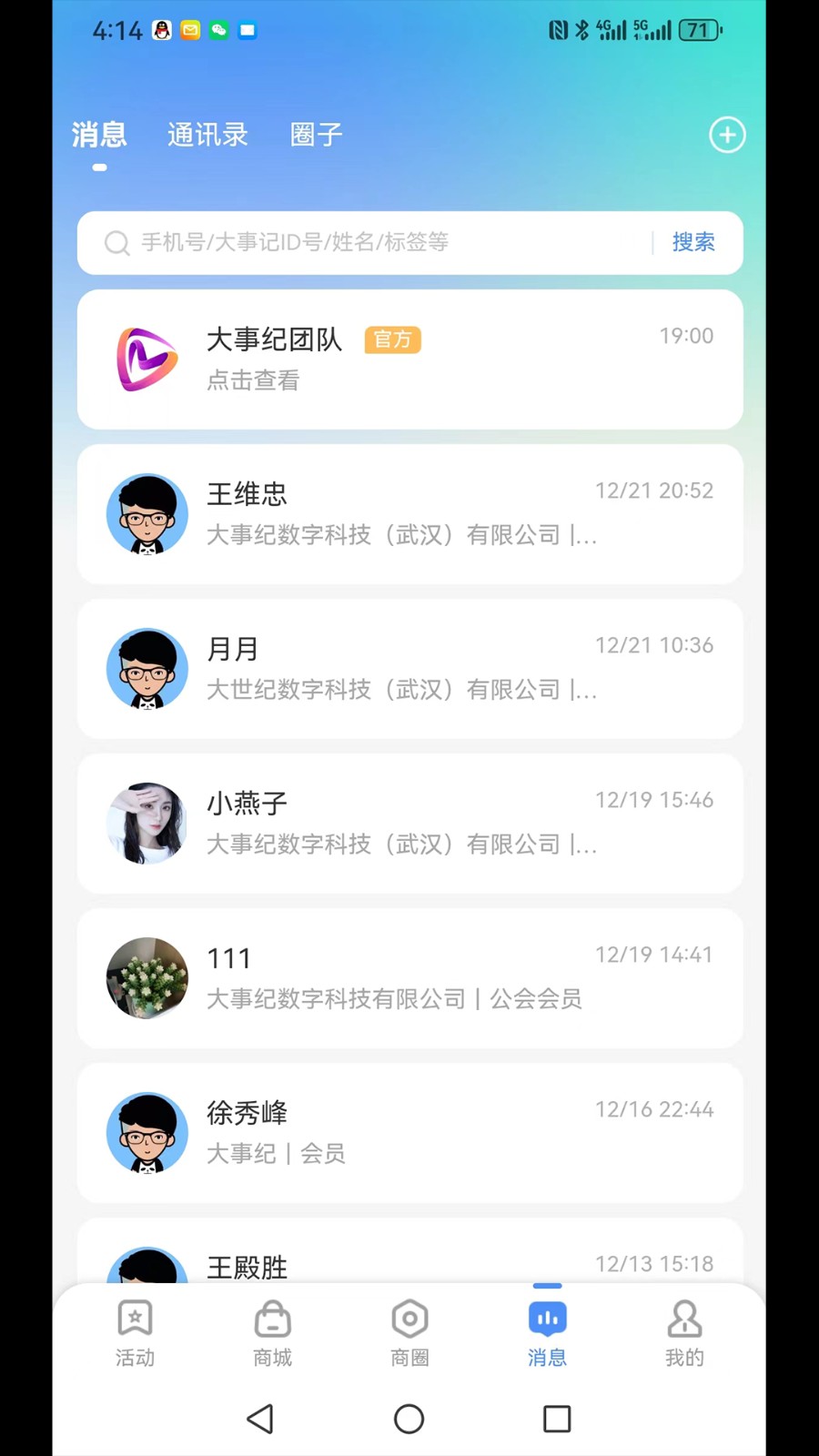This screenshot has width=819, height=1456.
Task: Tap the 消息 (Messages) chat icon in navigation
Action: point(547,1330)
